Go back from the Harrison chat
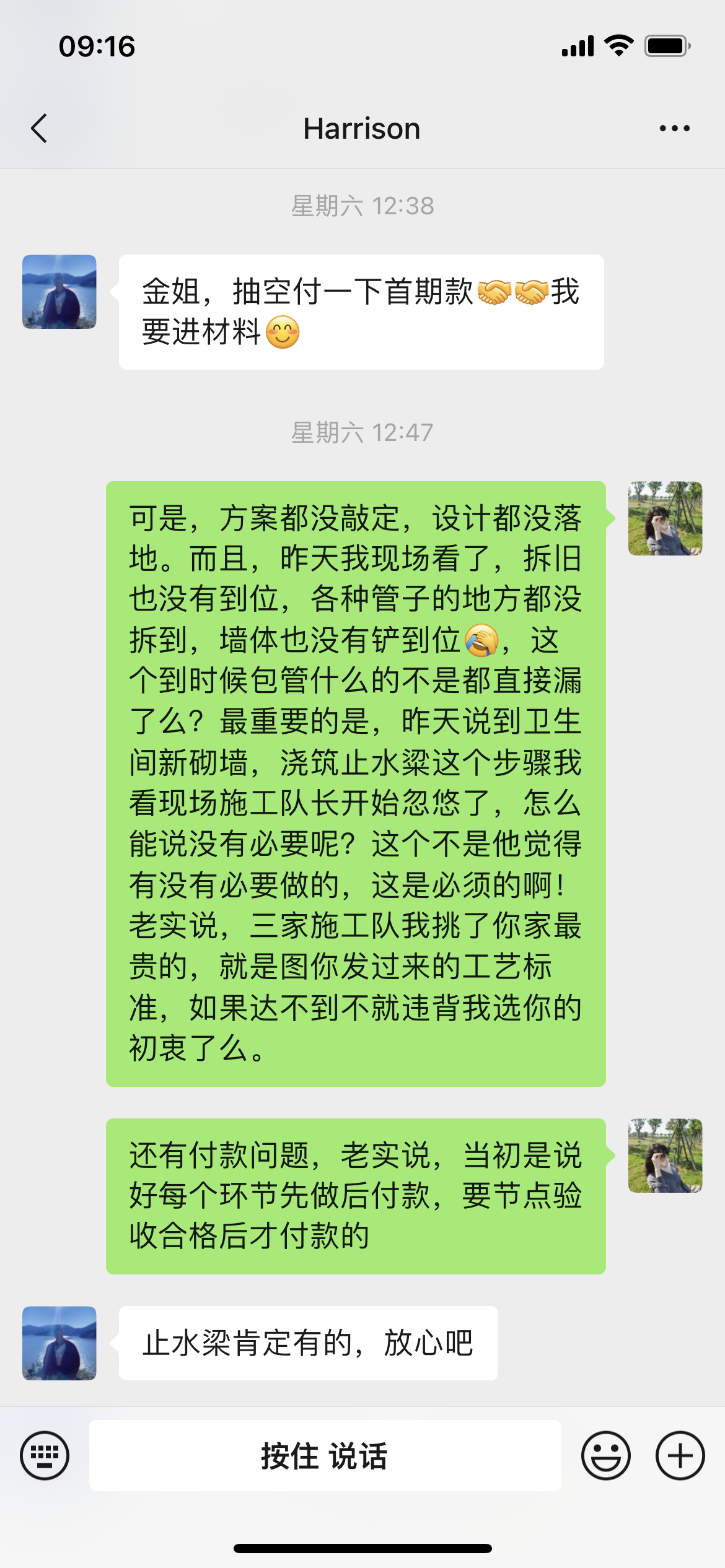This screenshot has width=725, height=1568. (x=39, y=128)
